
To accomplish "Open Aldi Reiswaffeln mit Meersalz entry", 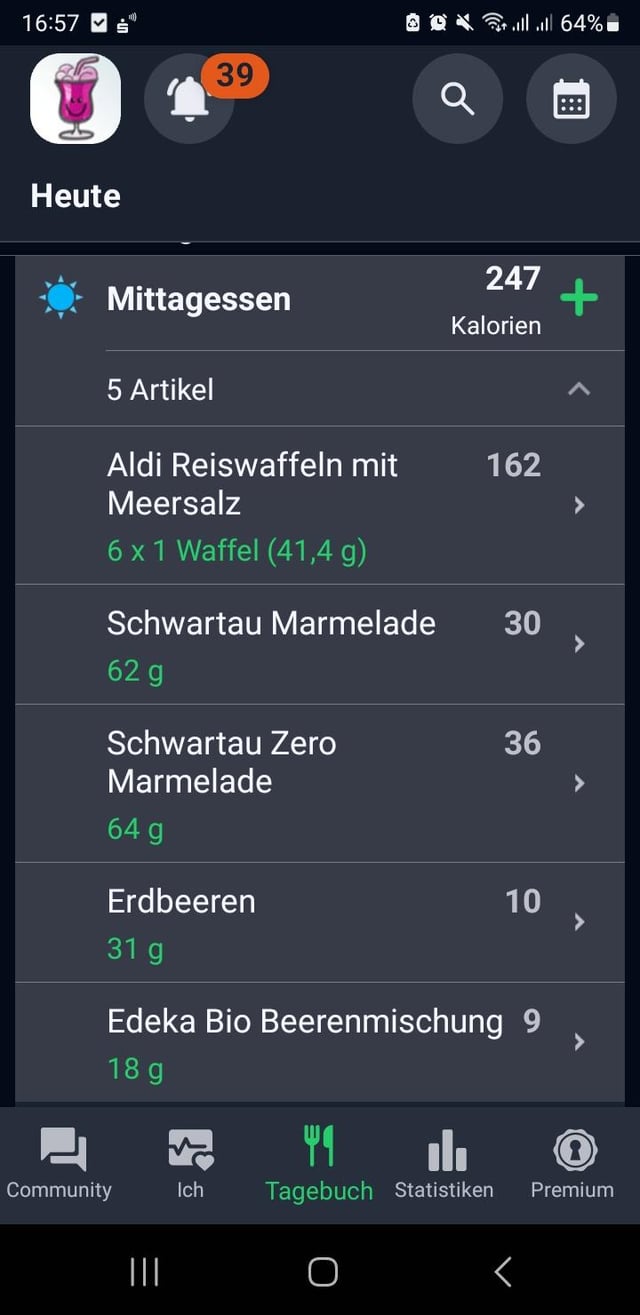I will pos(320,506).
